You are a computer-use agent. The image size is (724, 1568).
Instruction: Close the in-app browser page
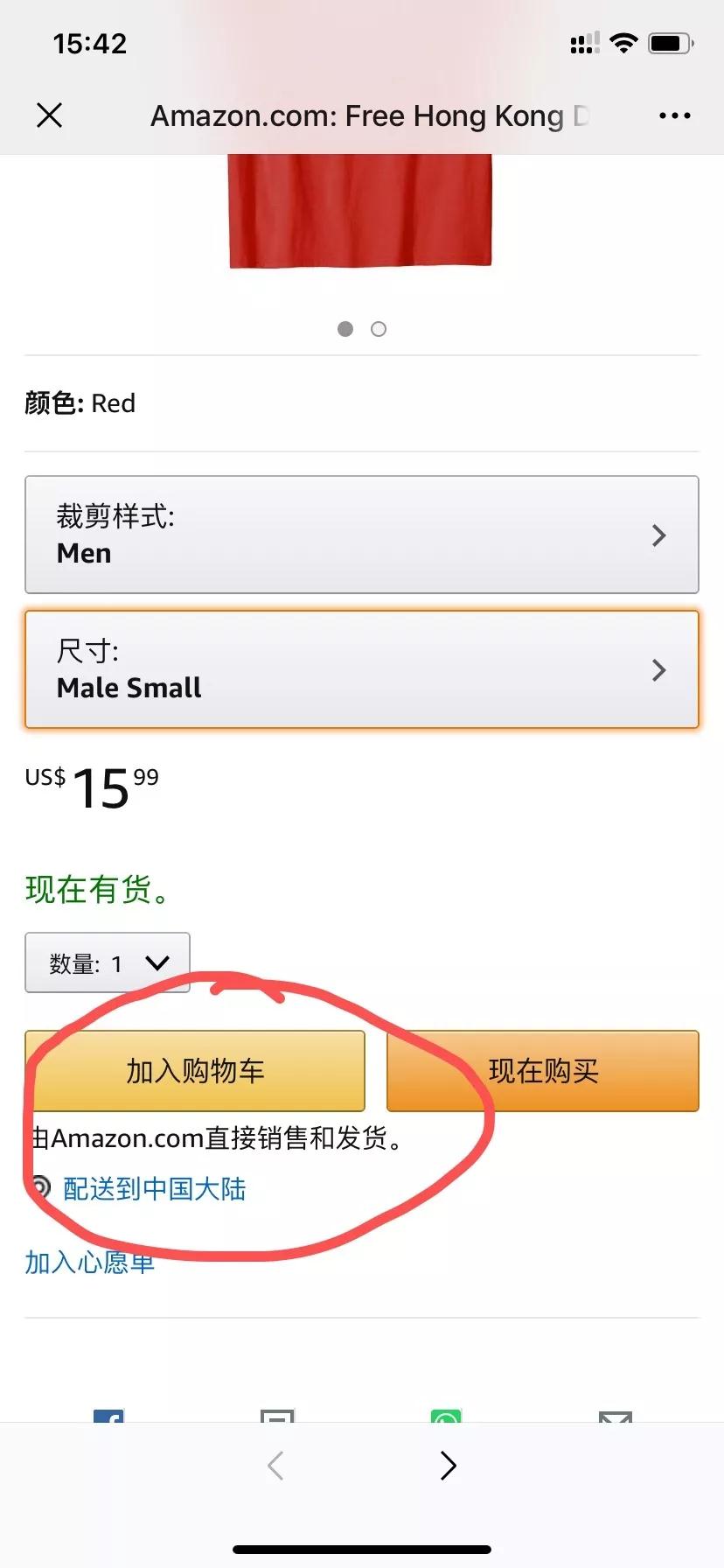pos(50,115)
